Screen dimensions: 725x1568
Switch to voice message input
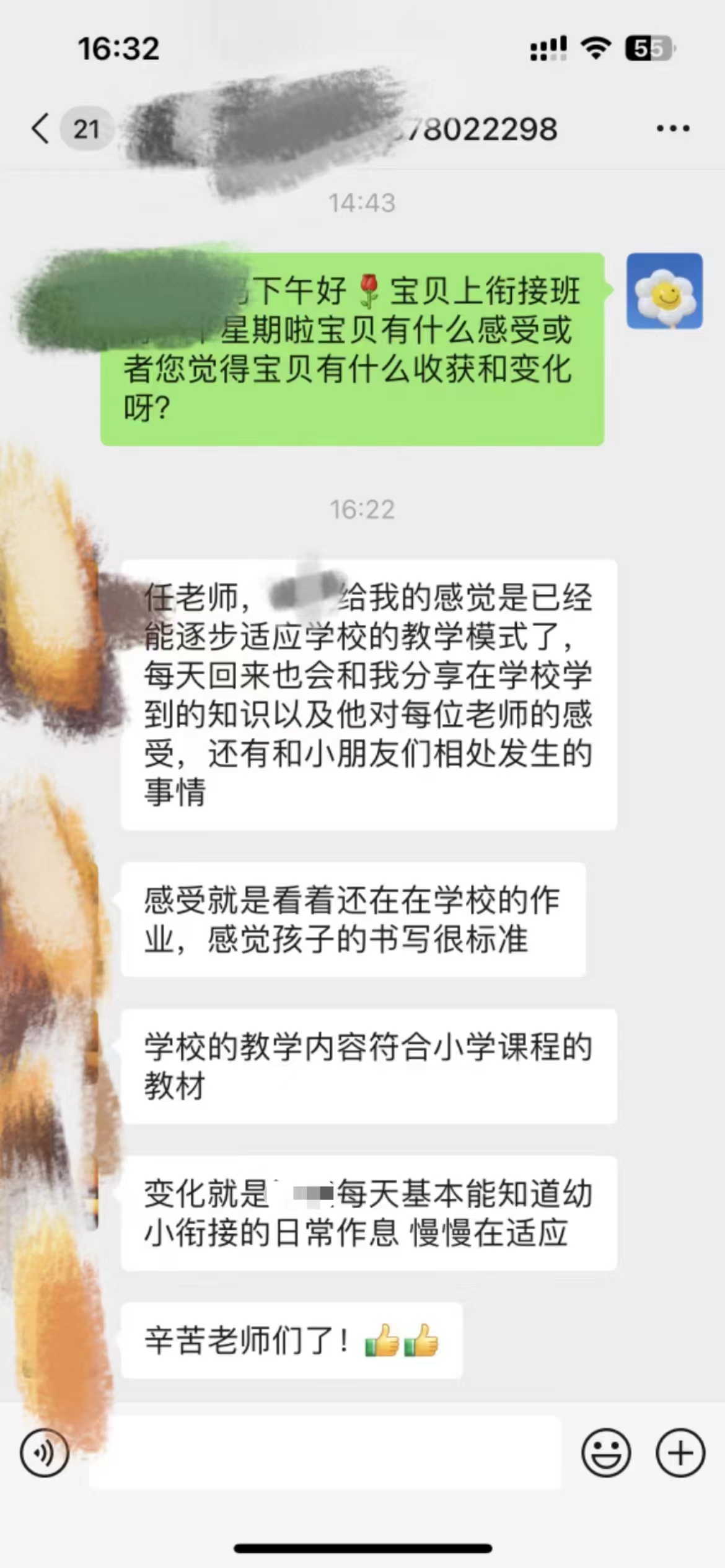click(x=44, y=1453)
